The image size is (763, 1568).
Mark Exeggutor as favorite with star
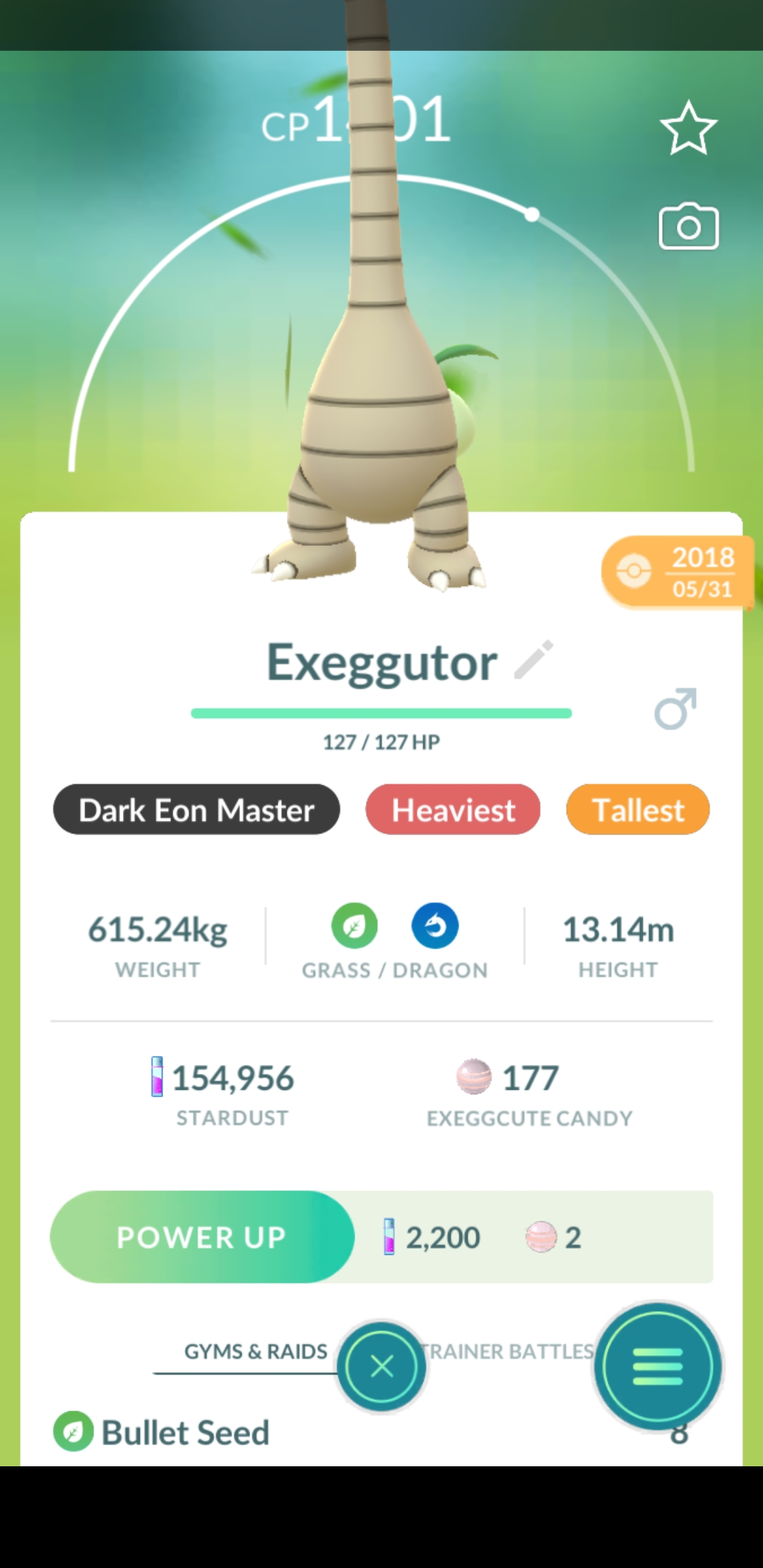coord(688,128)
